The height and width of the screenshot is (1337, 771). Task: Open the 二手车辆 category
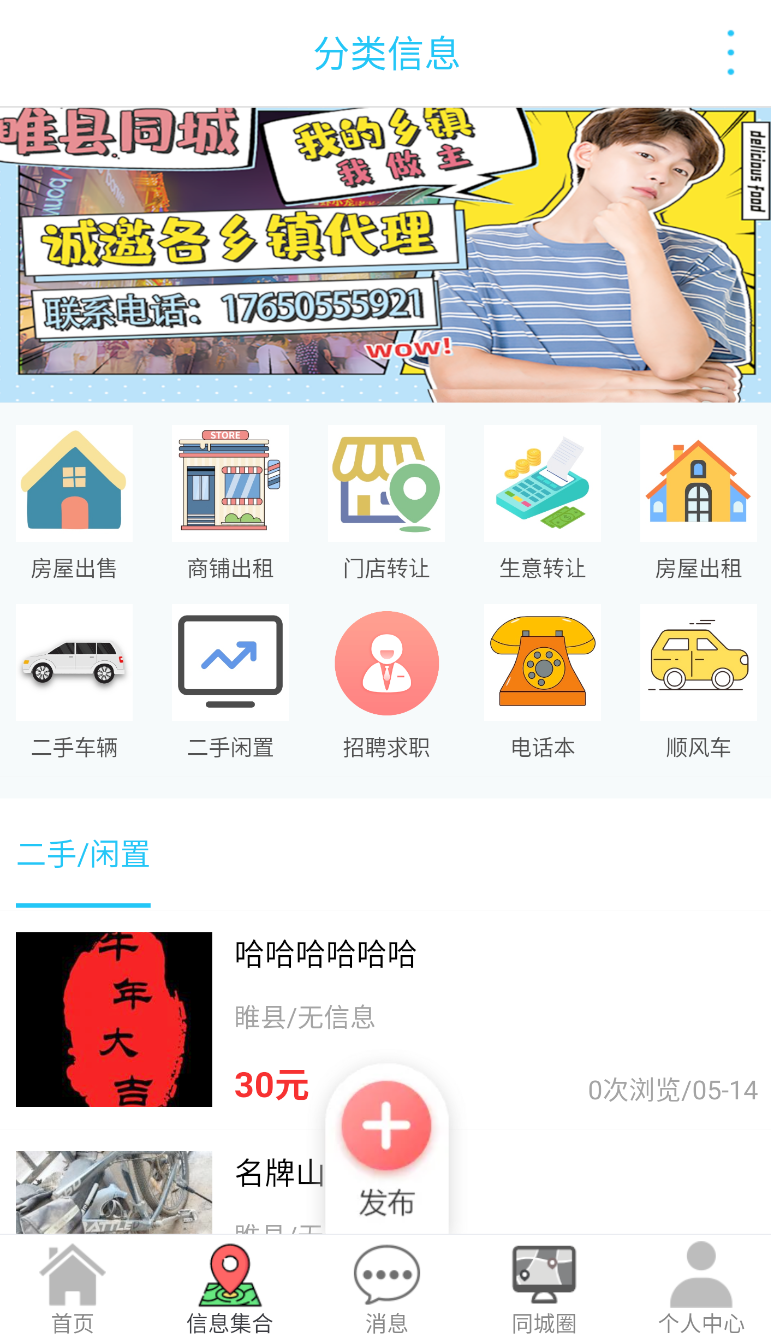pos(74,681)
